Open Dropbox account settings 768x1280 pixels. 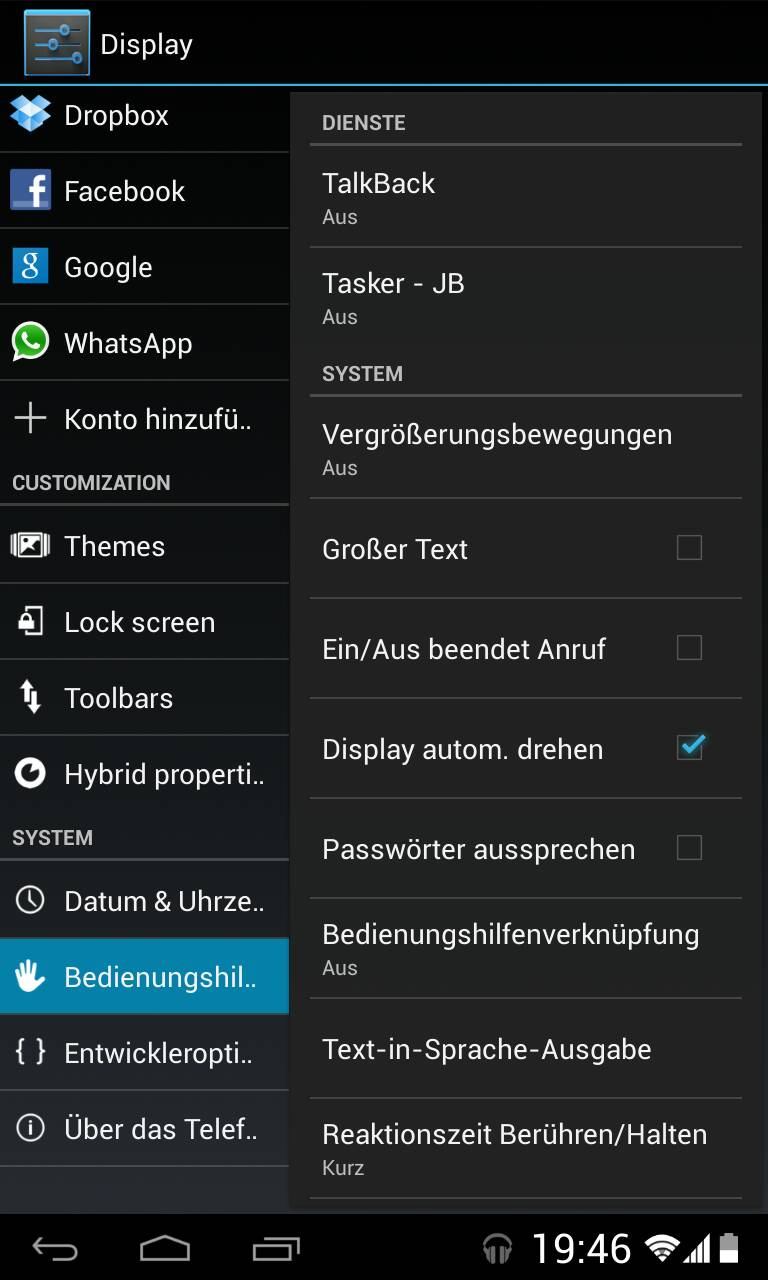tap(144, 116)
